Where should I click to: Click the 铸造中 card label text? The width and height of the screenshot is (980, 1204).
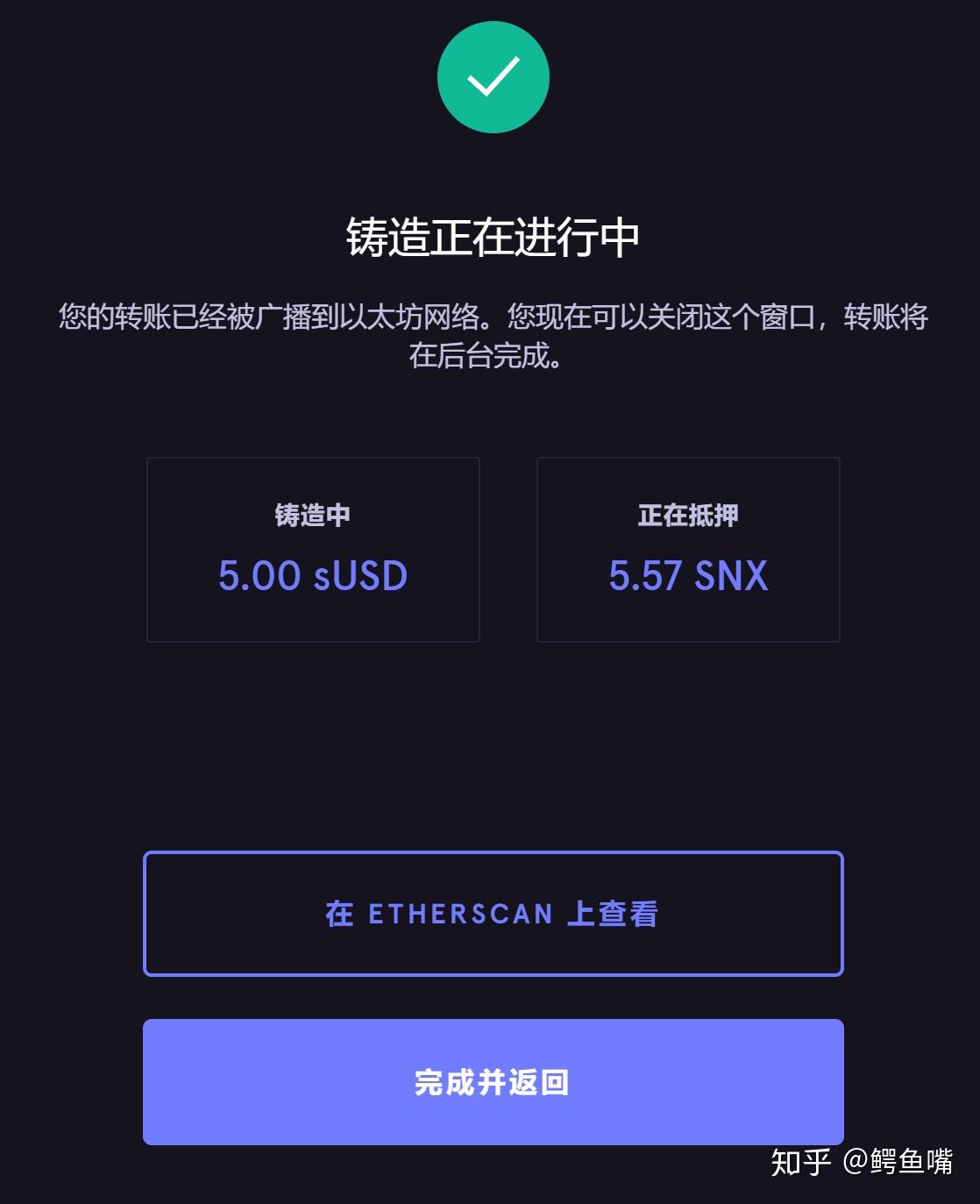(313, 516)
